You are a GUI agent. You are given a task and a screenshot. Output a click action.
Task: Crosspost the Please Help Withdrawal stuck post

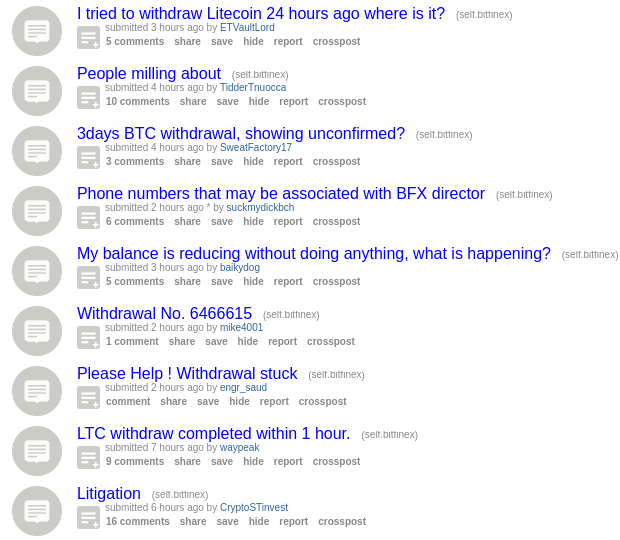(322, 402)
